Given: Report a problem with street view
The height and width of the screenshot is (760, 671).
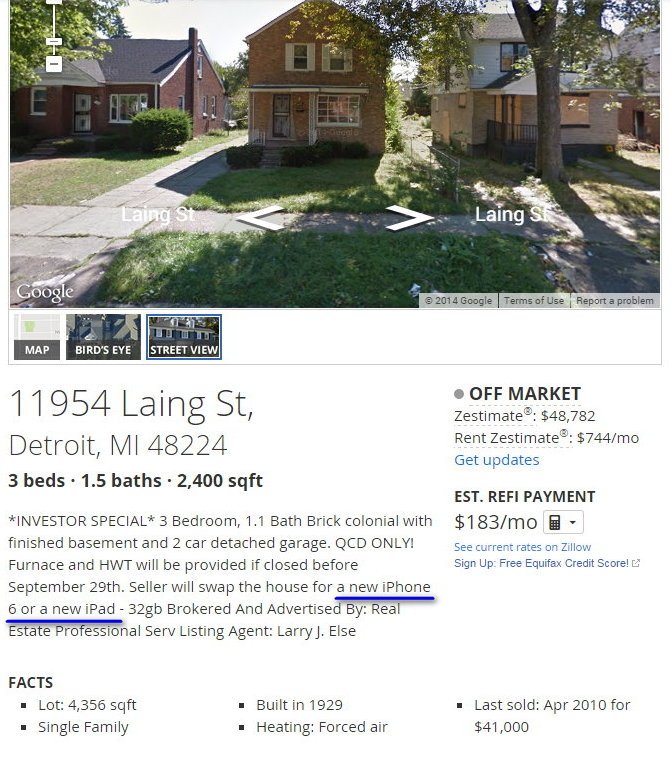Looking at the screenshot, I should [x=615, y=301].
